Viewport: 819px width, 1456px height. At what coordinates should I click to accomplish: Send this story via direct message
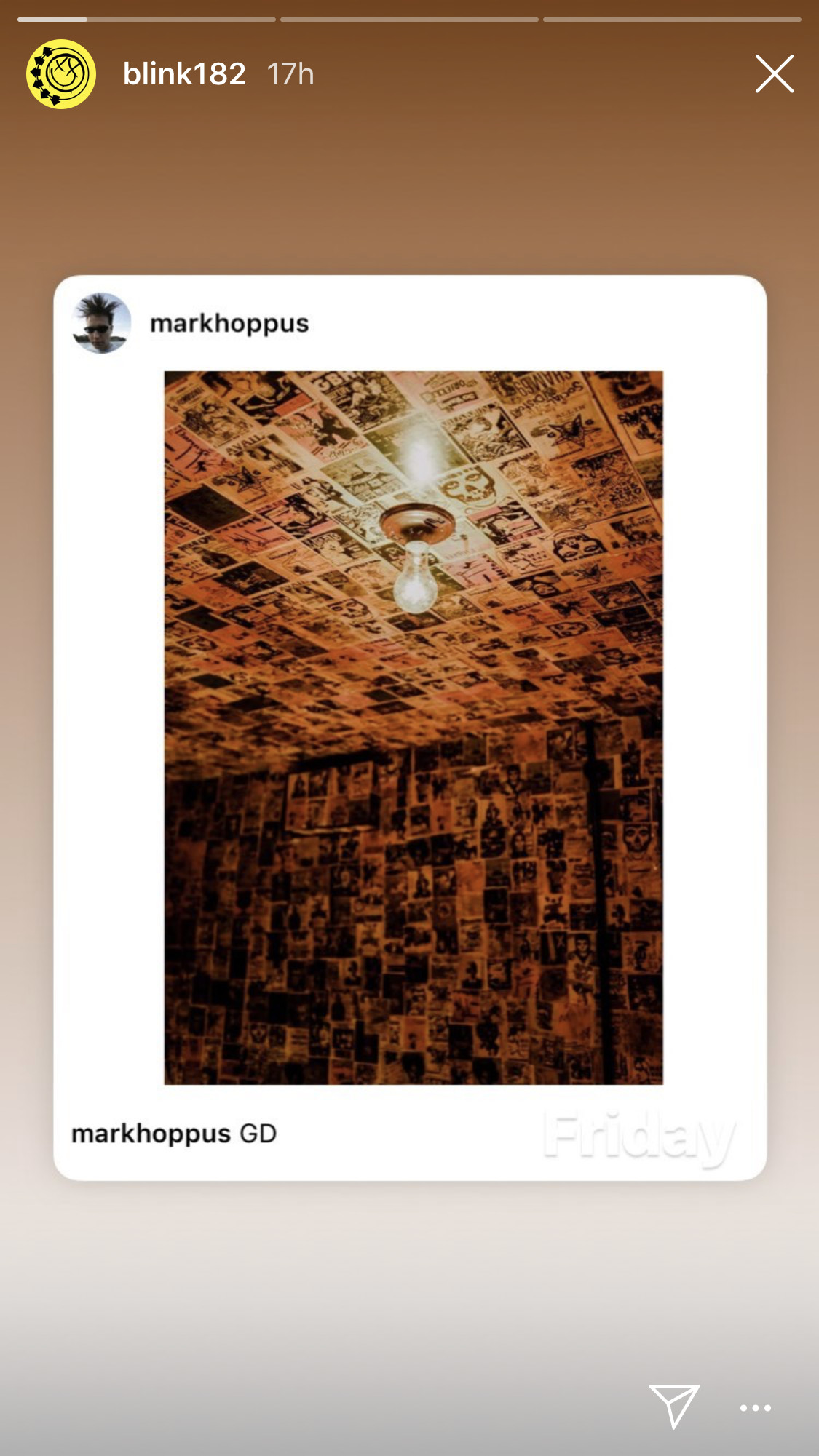tap(674, 1406)
